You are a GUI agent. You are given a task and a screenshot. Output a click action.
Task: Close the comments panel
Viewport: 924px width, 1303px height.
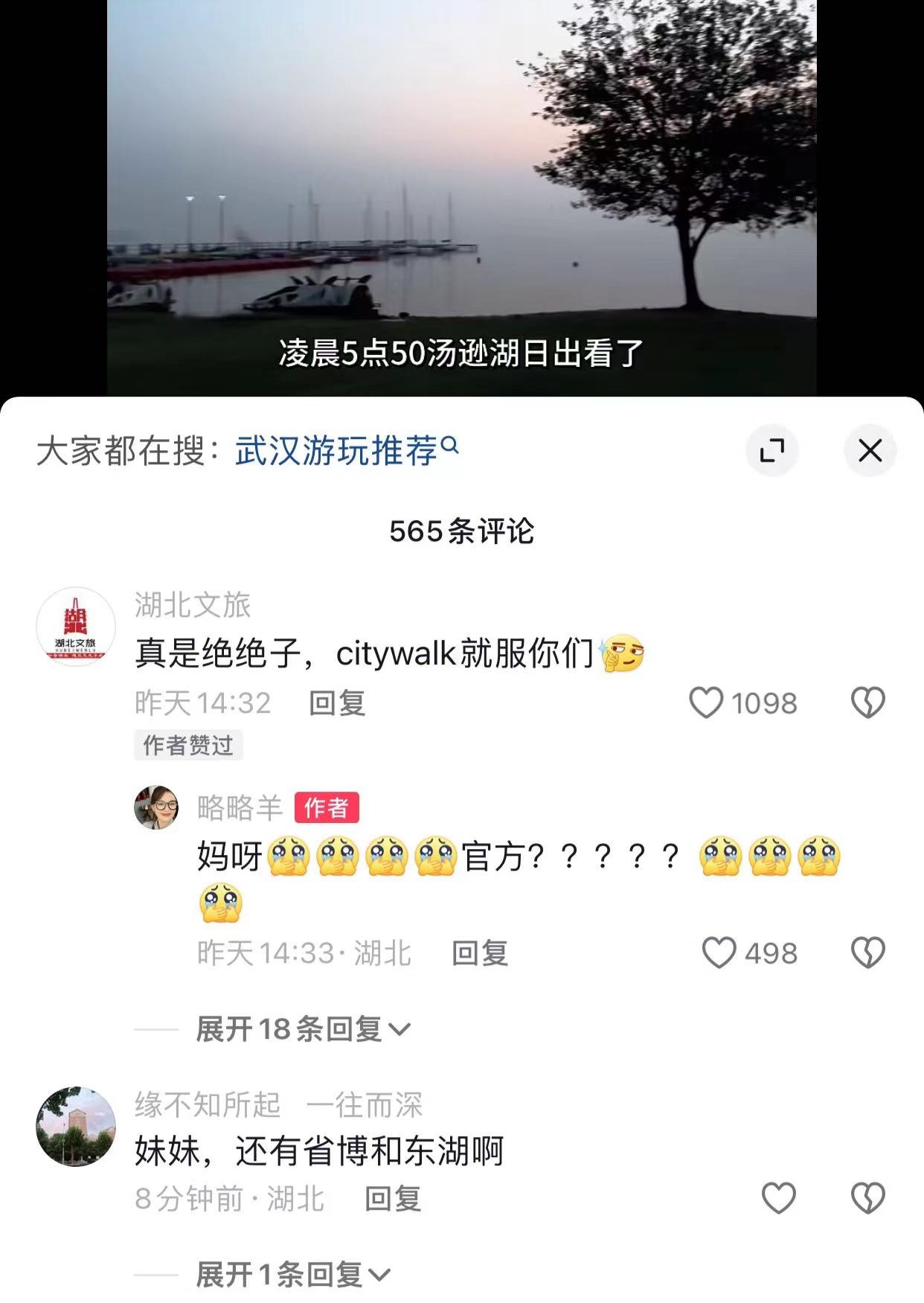[870, 450]
